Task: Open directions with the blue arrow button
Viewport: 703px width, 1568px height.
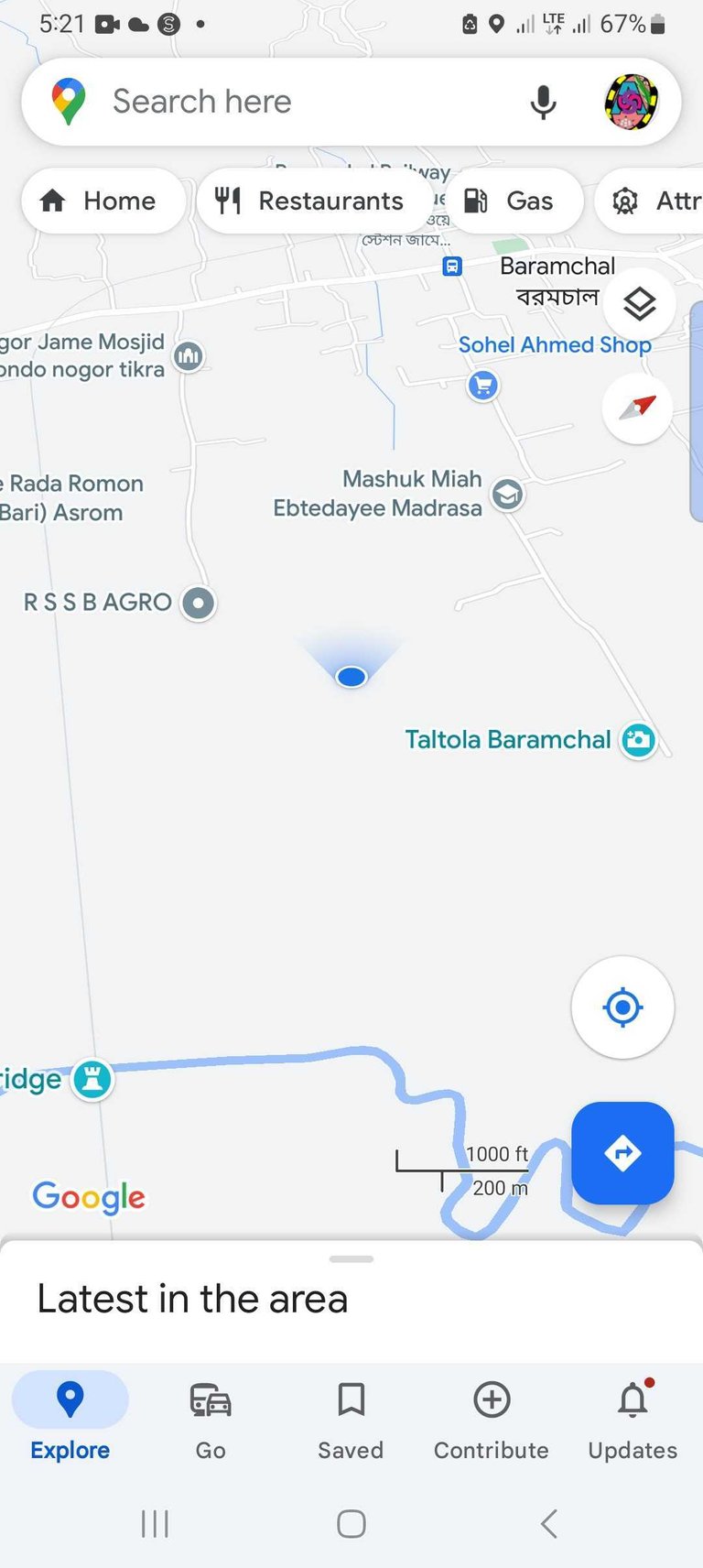Action: pyautogui.click(x=622, y=1152)
